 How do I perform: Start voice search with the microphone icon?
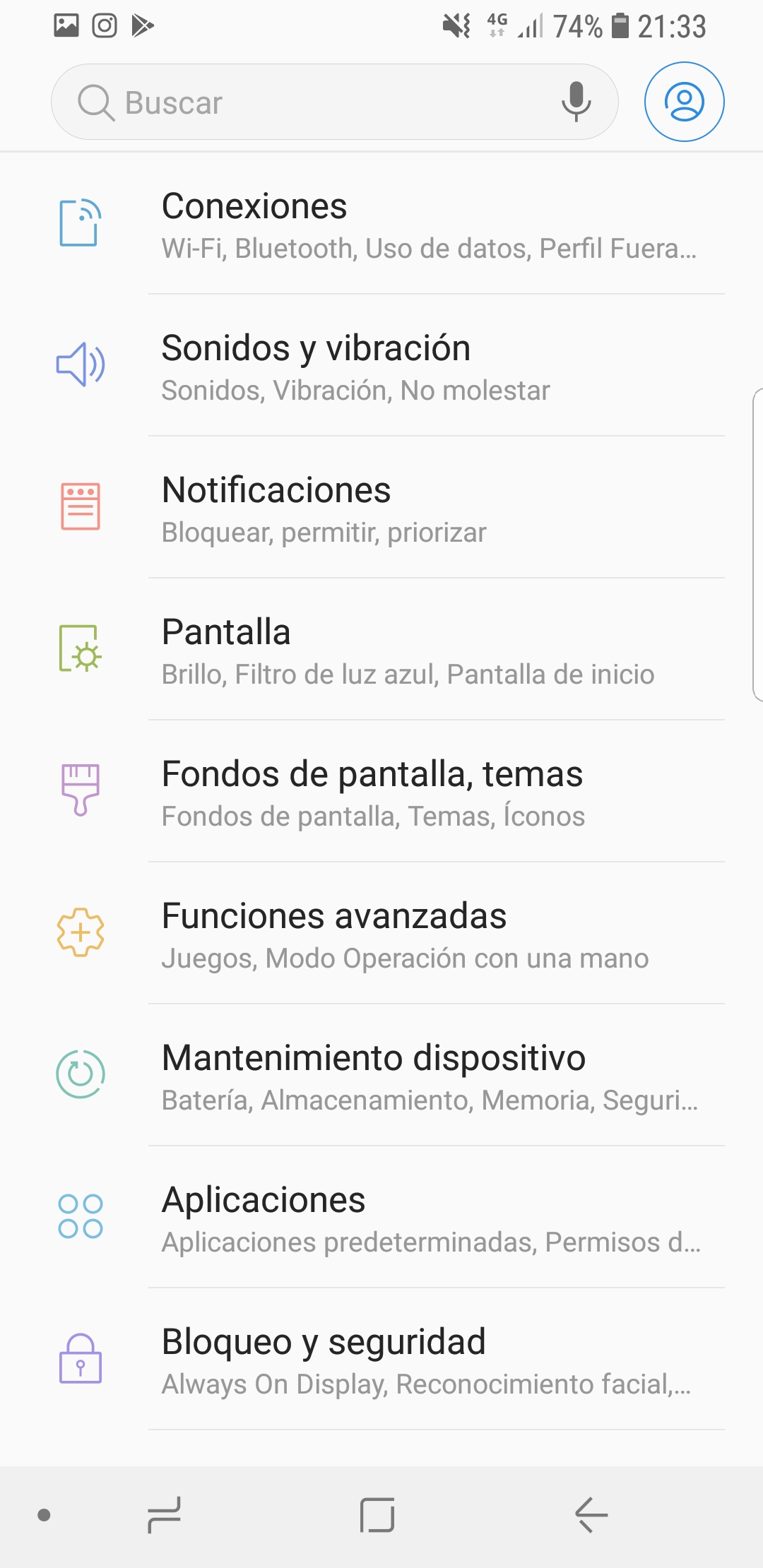click(576, 102)
